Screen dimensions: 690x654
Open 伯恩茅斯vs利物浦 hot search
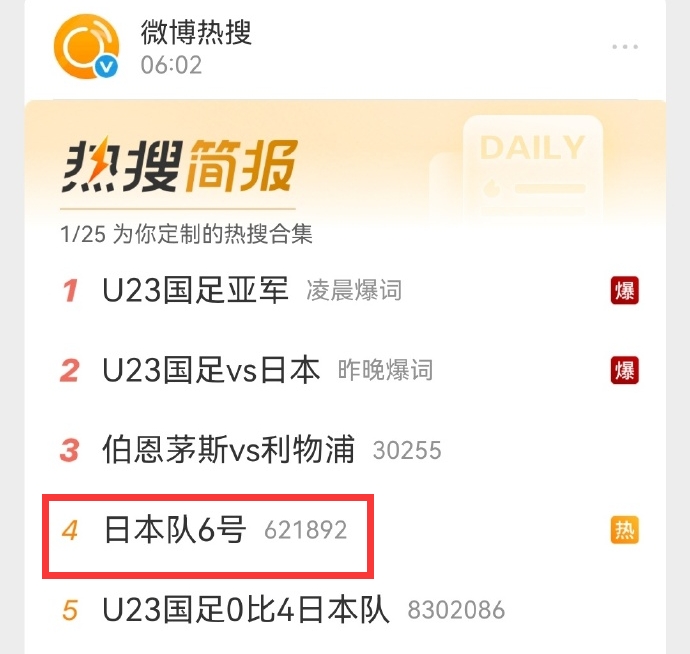coord(229,450)
